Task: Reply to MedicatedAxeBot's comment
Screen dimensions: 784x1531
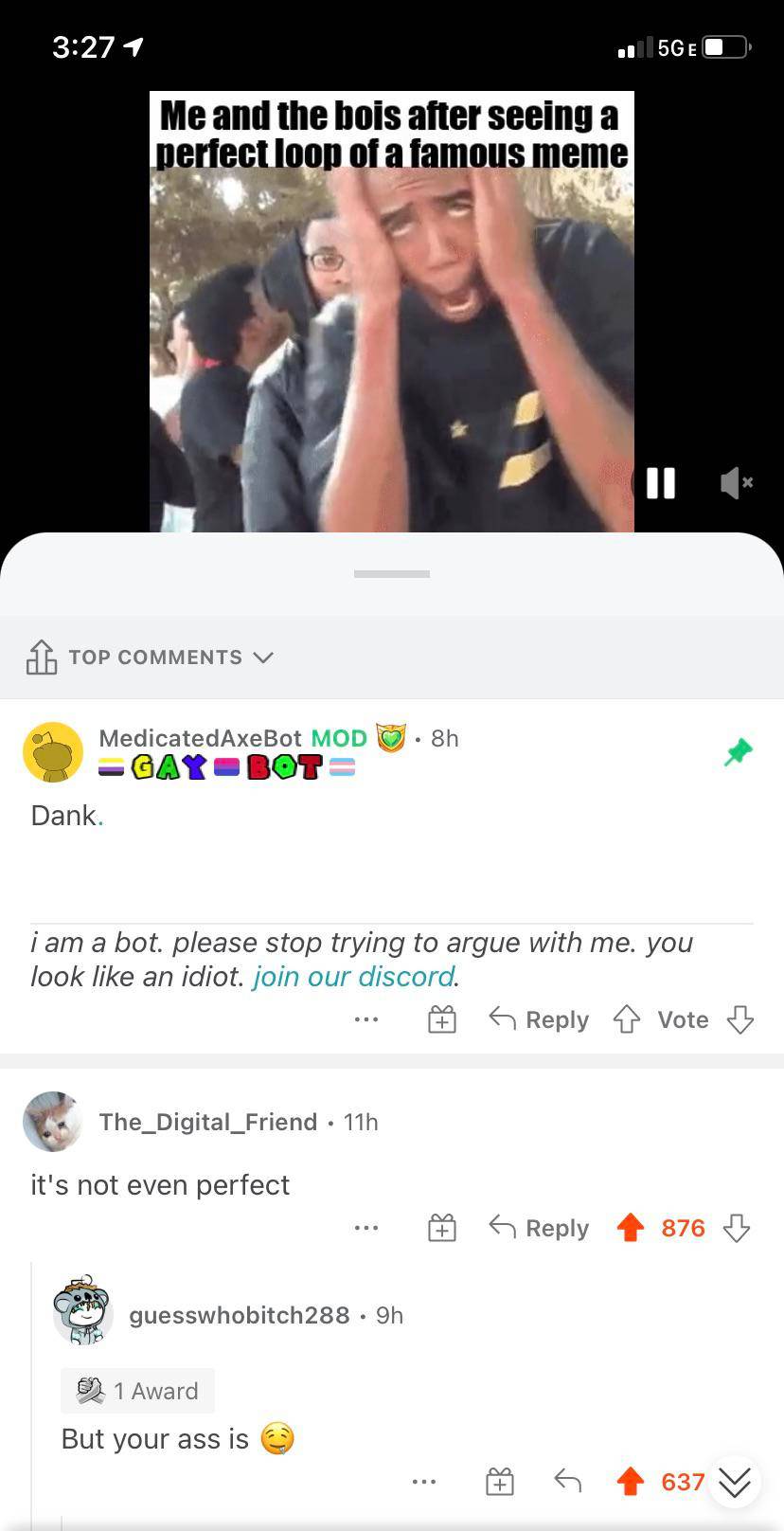Action: pyautogui.click(x=540, y=1019)
